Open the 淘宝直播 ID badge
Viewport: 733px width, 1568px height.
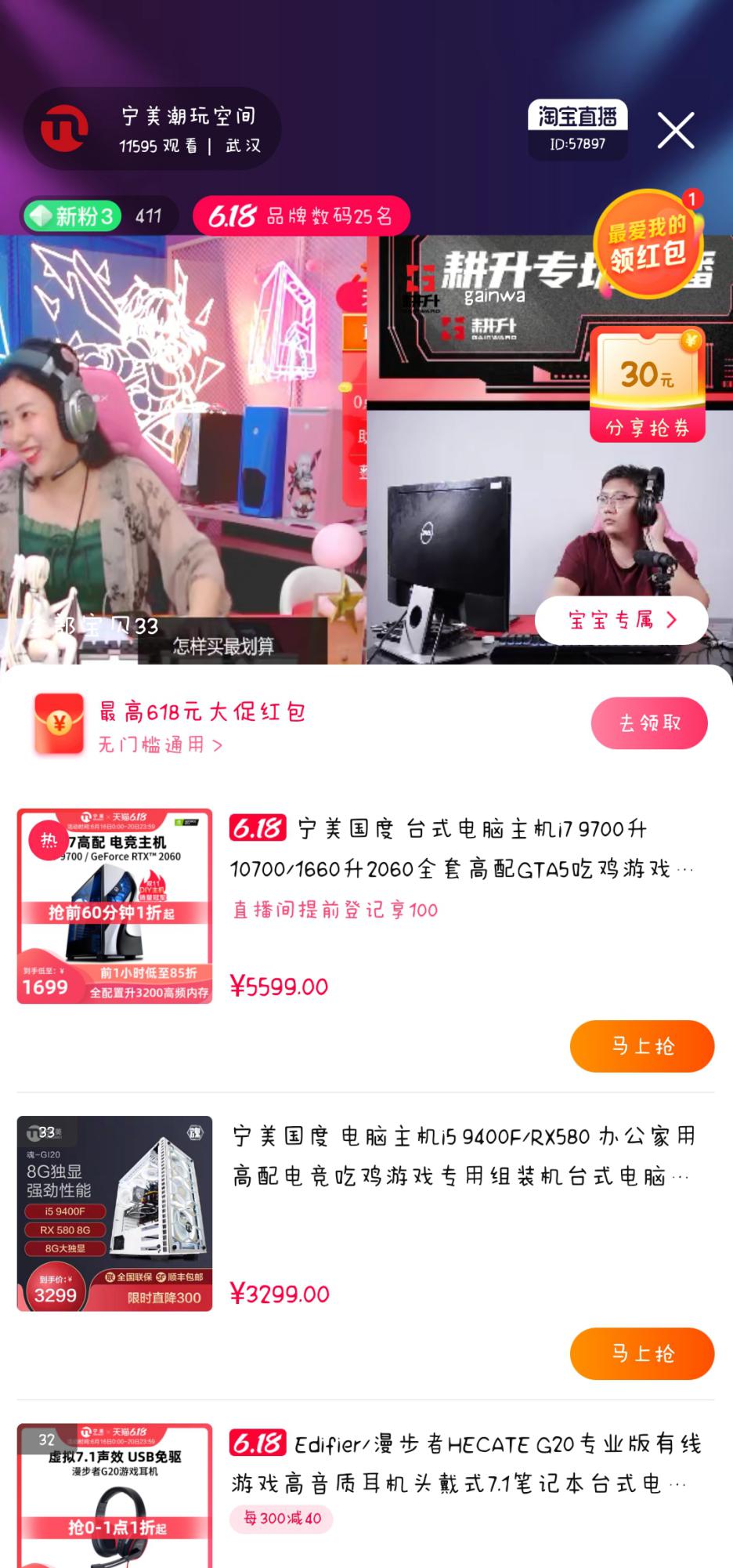[577, 129]
